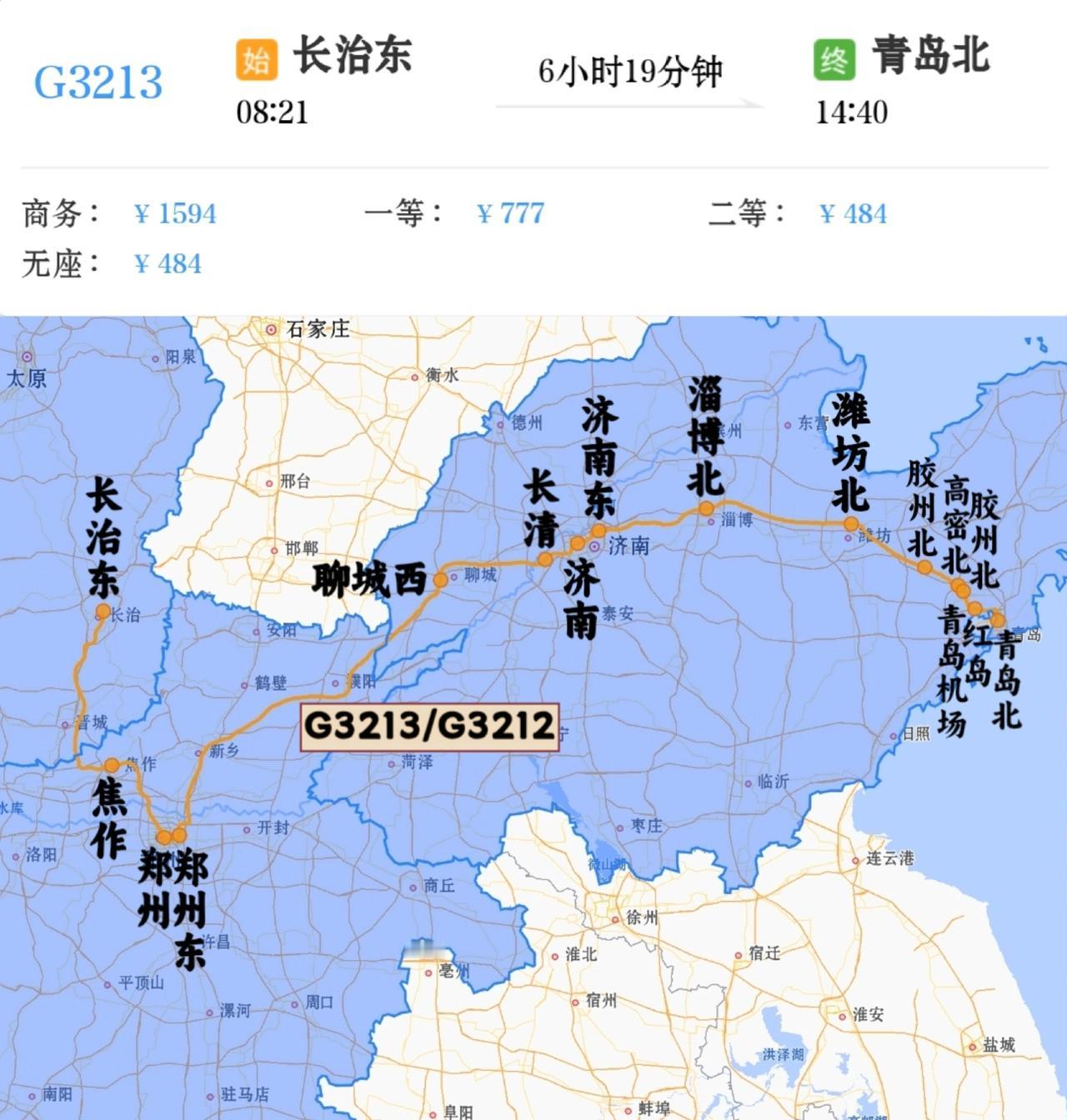
Task: Select the 济南 station marker on the map
Action: 577,543
